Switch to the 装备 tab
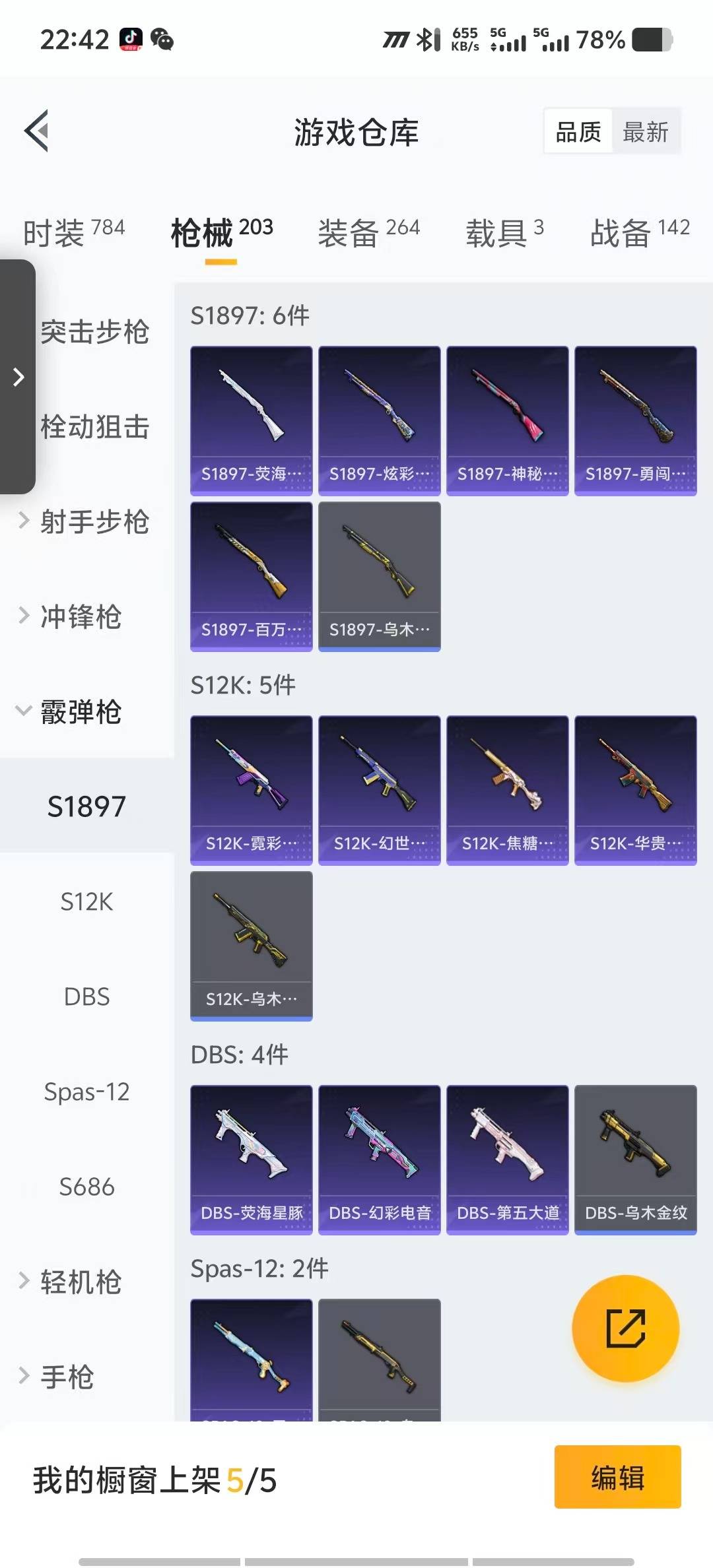The height and width of the screenshot is (1568, 713). (368, 232)
